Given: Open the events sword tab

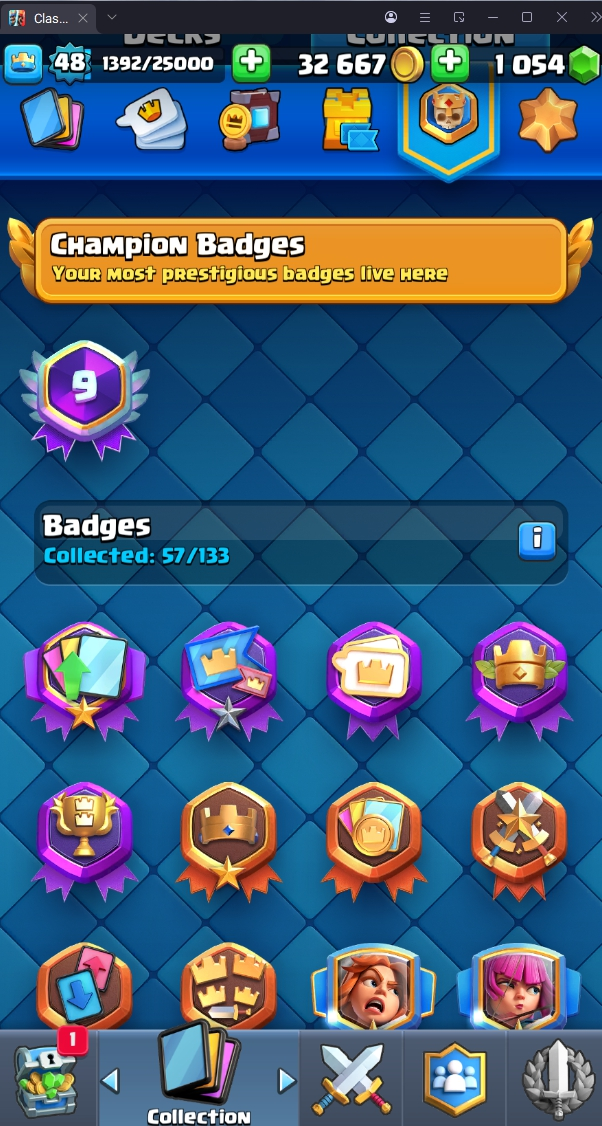Looking at the screenshot, I should [x=556, y=1078].
